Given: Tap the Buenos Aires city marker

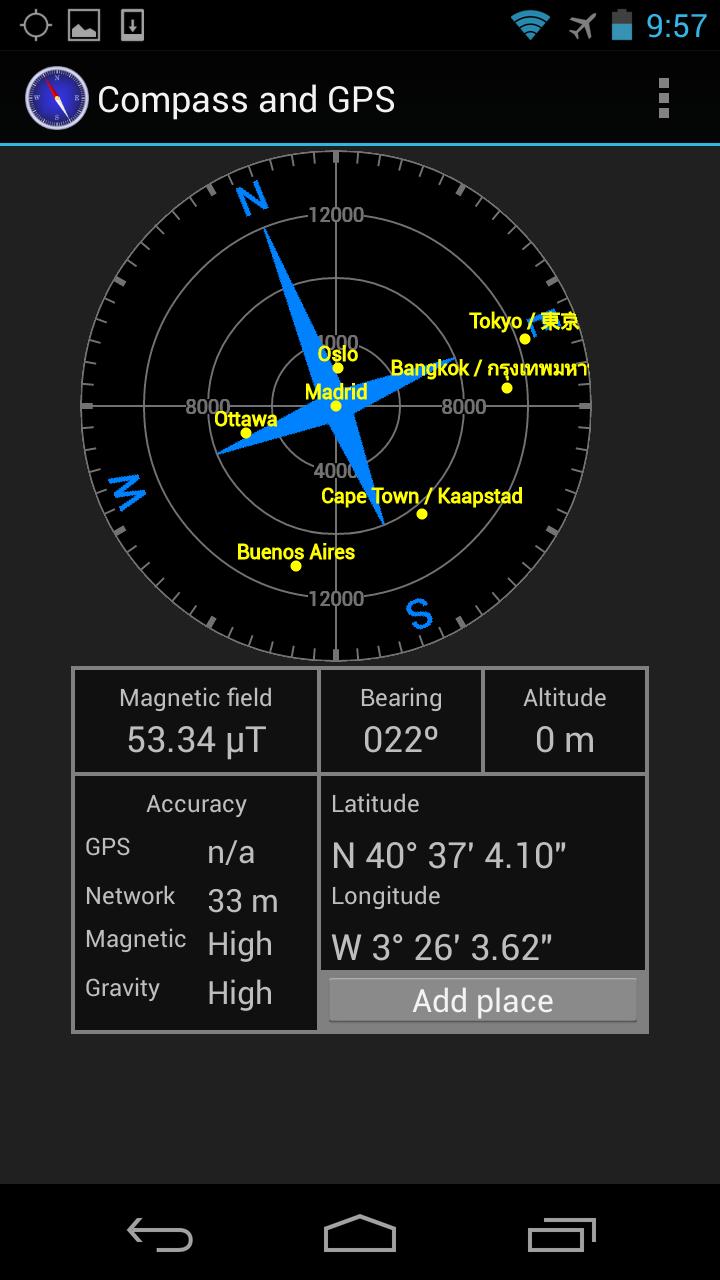Looking at the screenshot, I should coord(296,565).
